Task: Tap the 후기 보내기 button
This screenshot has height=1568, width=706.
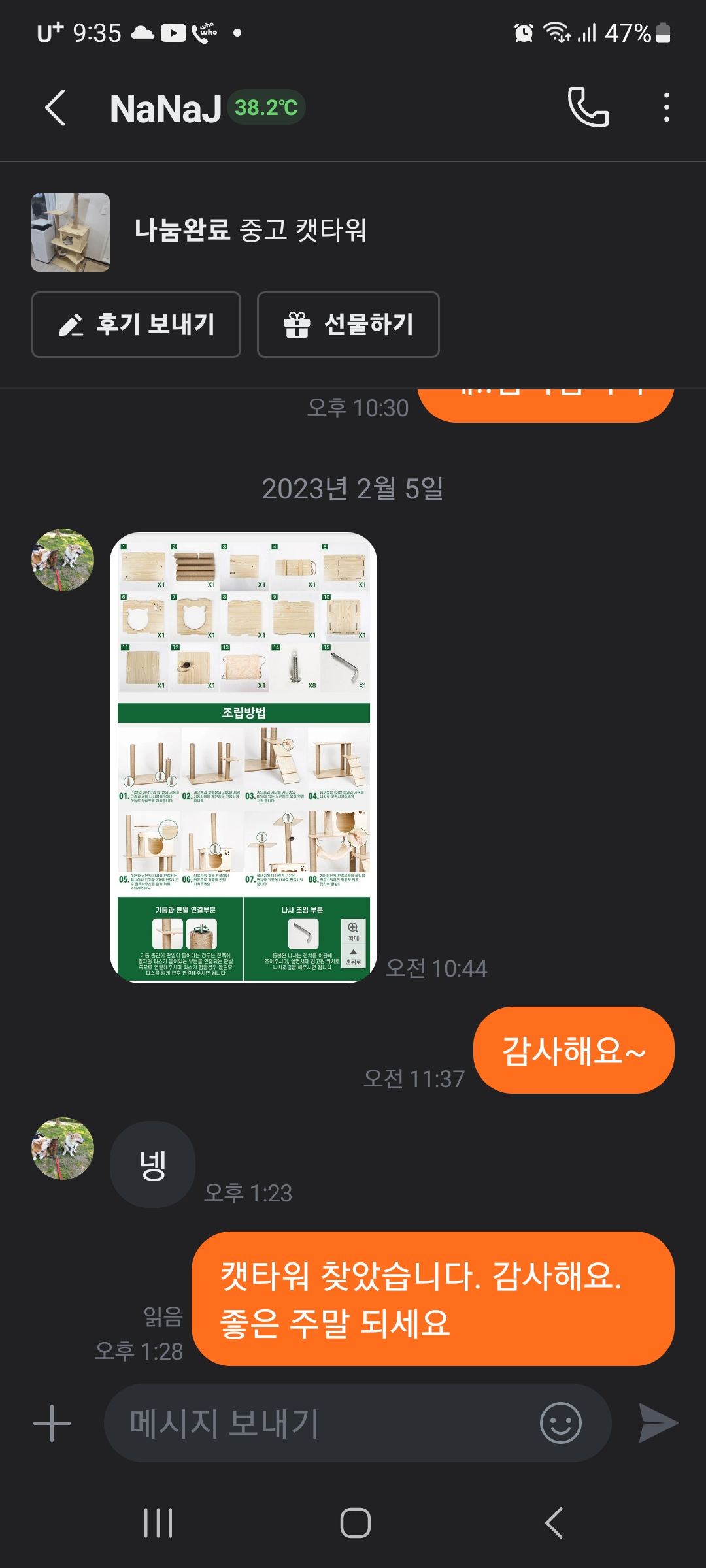Action: [136, 325]
